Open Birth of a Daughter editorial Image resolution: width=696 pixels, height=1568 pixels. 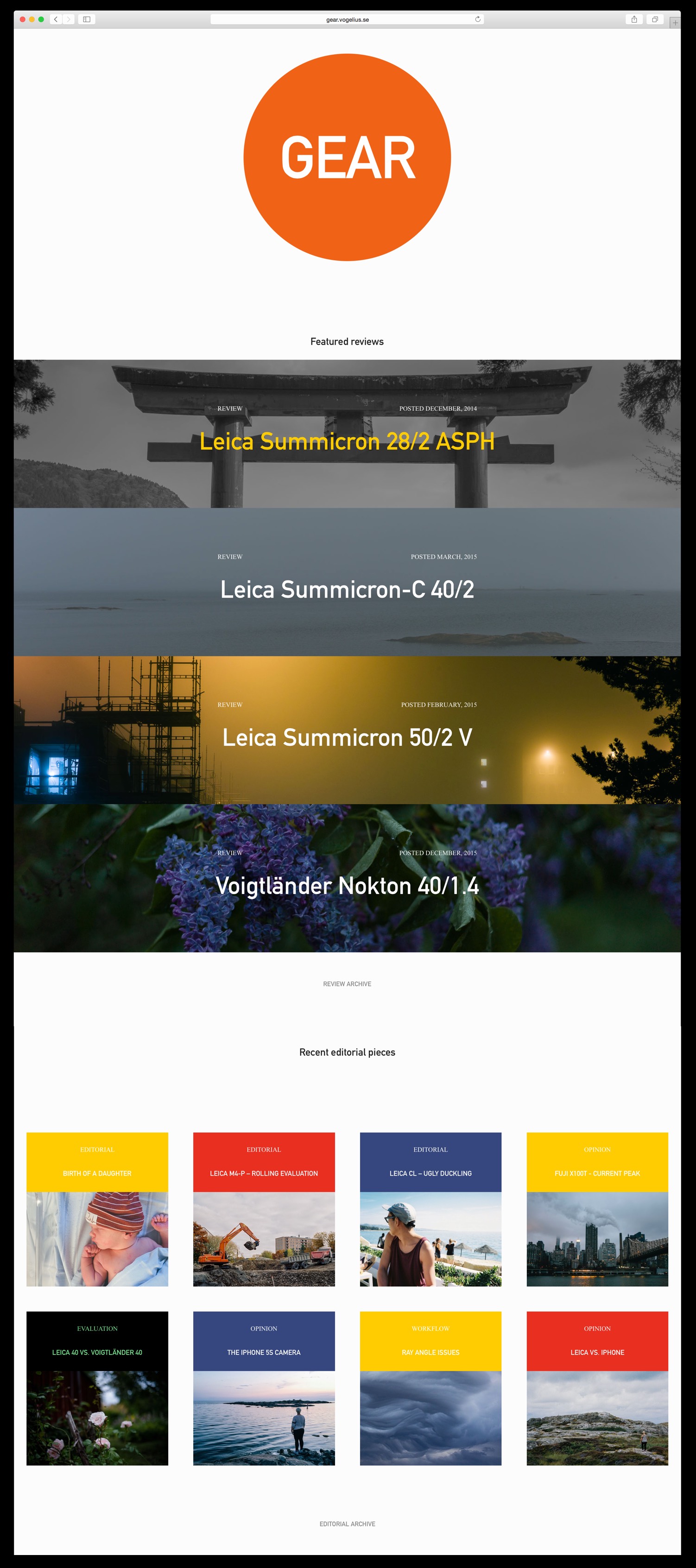97,1209
